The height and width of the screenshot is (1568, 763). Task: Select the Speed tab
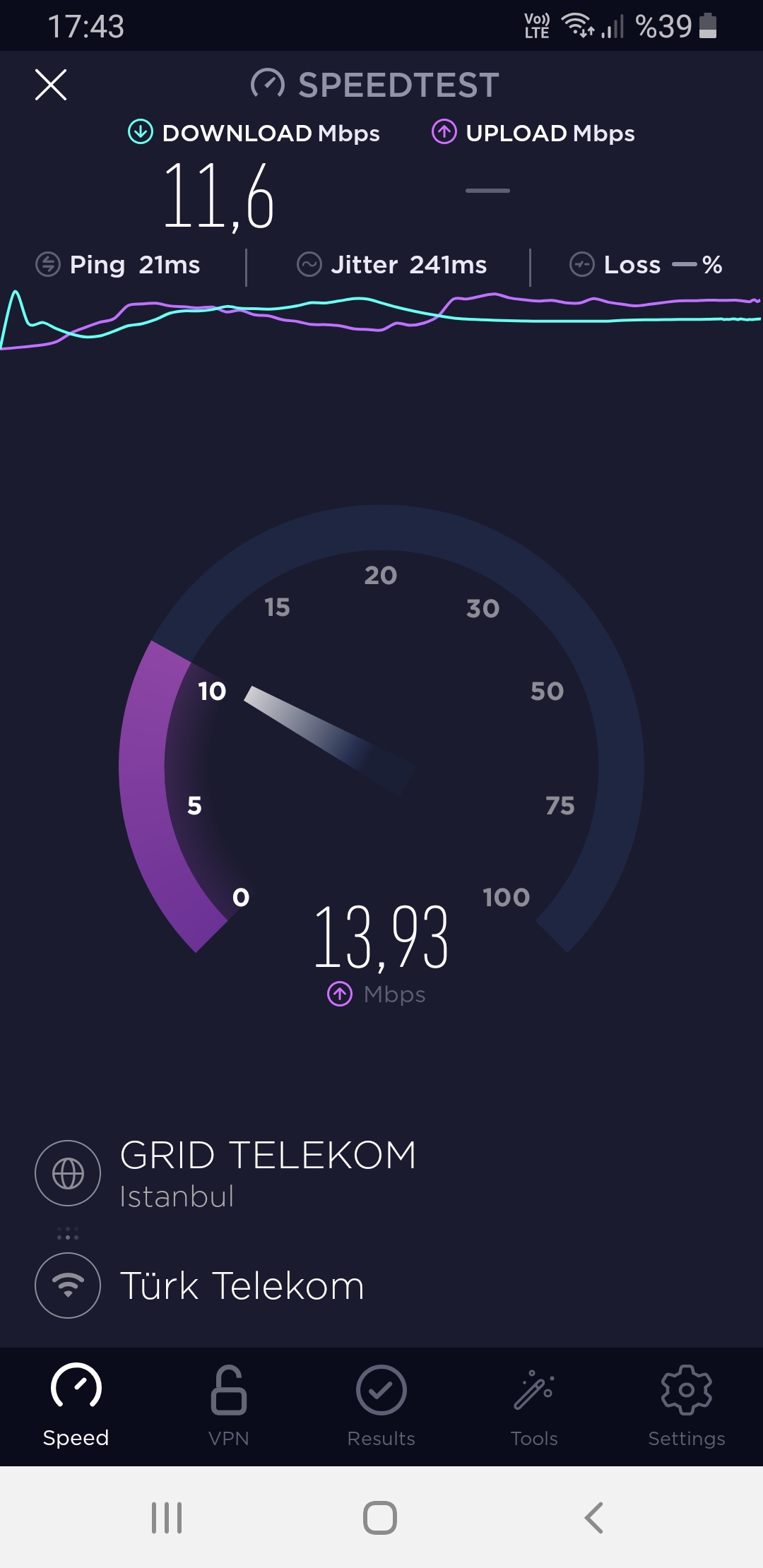coord(76,1406)
